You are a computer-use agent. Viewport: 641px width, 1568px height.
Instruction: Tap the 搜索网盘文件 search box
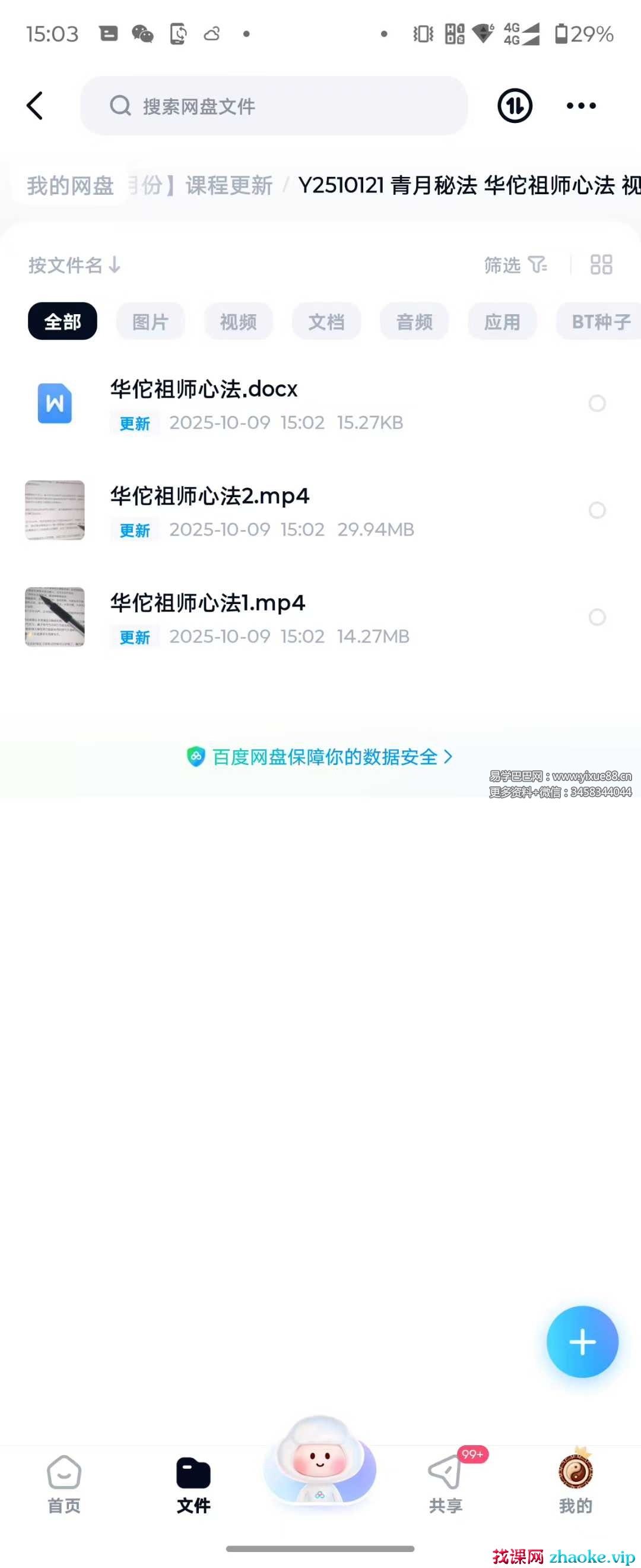coord(274,106)
